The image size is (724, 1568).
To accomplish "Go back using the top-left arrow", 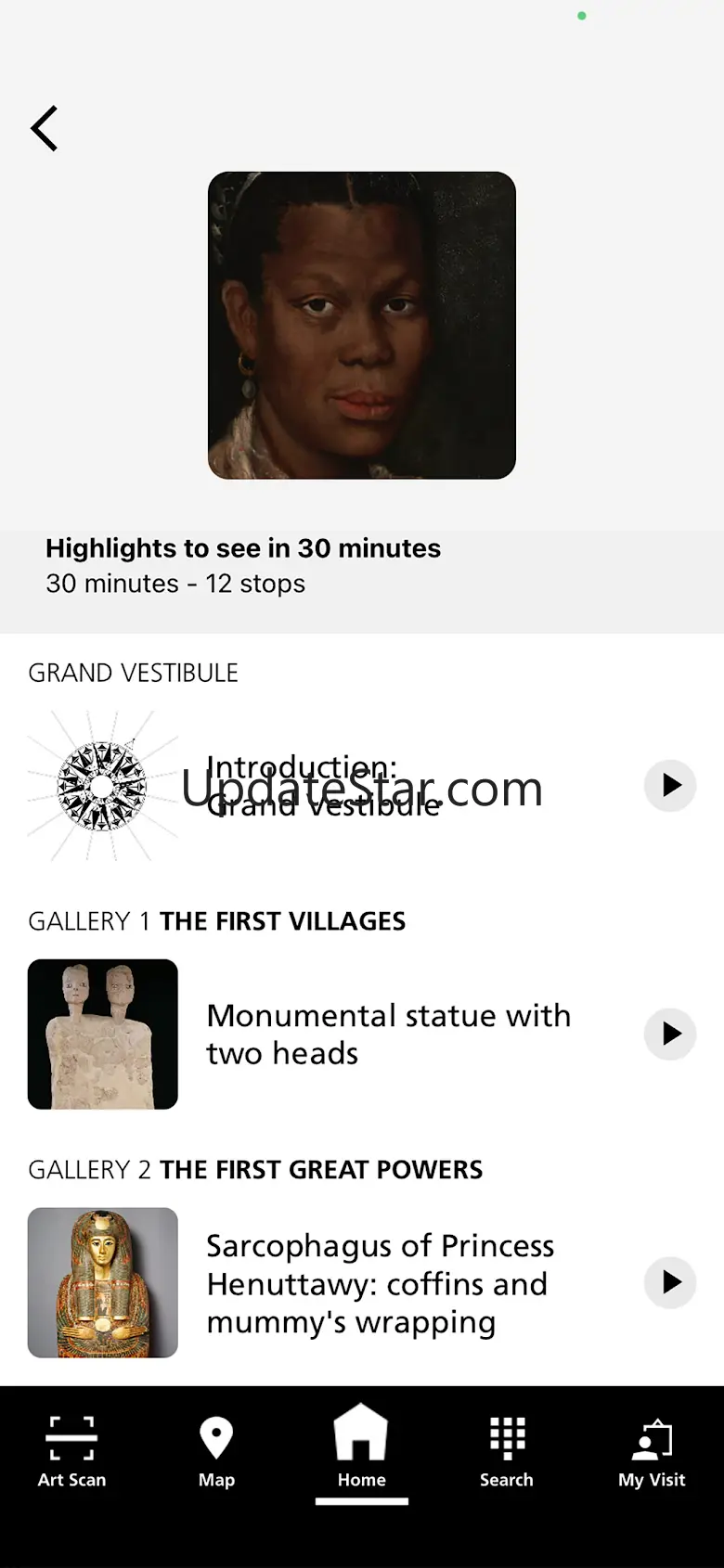I will [x=45, y=128].
